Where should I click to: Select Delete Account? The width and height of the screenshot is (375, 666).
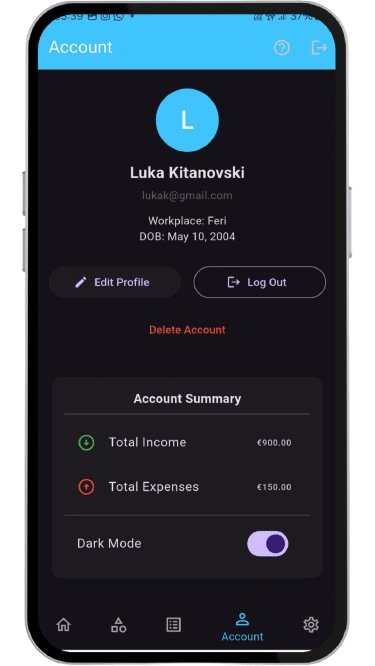pyautogui.click(x=187, y=330)
